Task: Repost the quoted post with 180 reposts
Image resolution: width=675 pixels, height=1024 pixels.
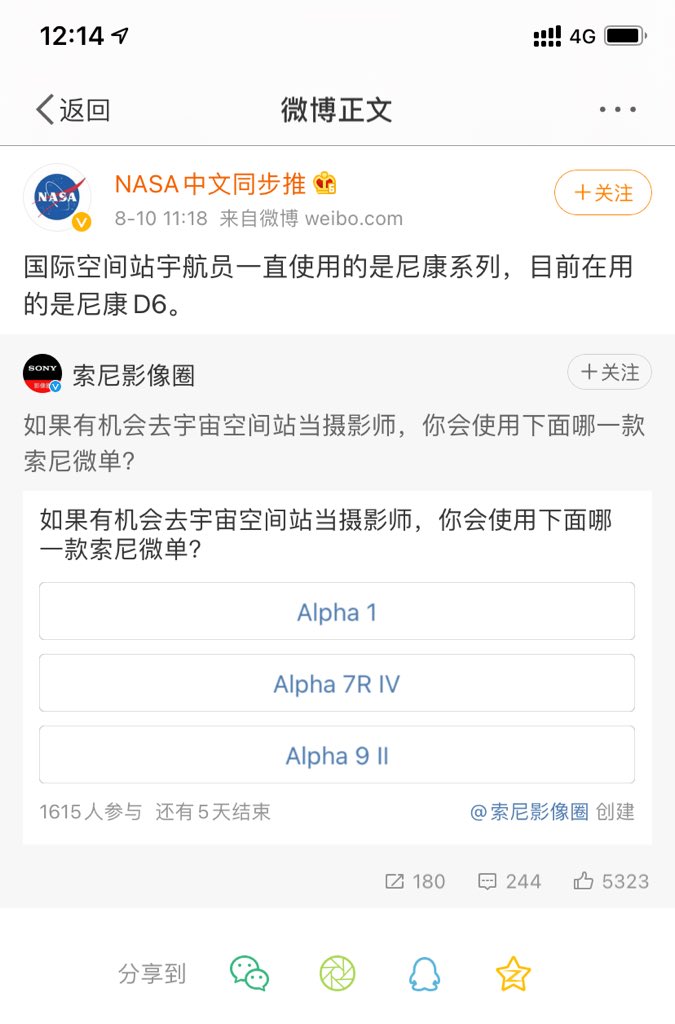Action: (415, 881)
